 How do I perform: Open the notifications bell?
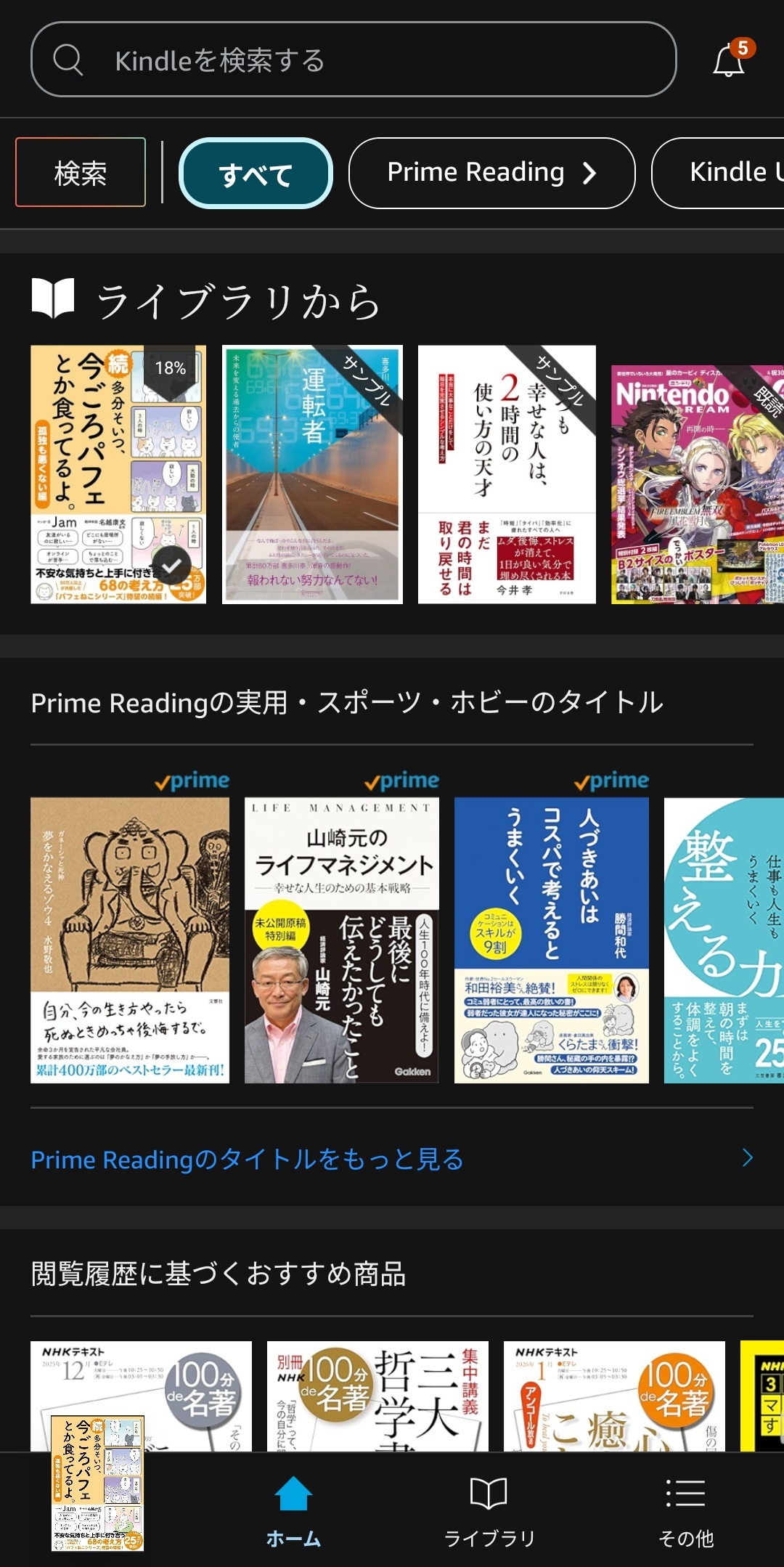pos(730,60)
